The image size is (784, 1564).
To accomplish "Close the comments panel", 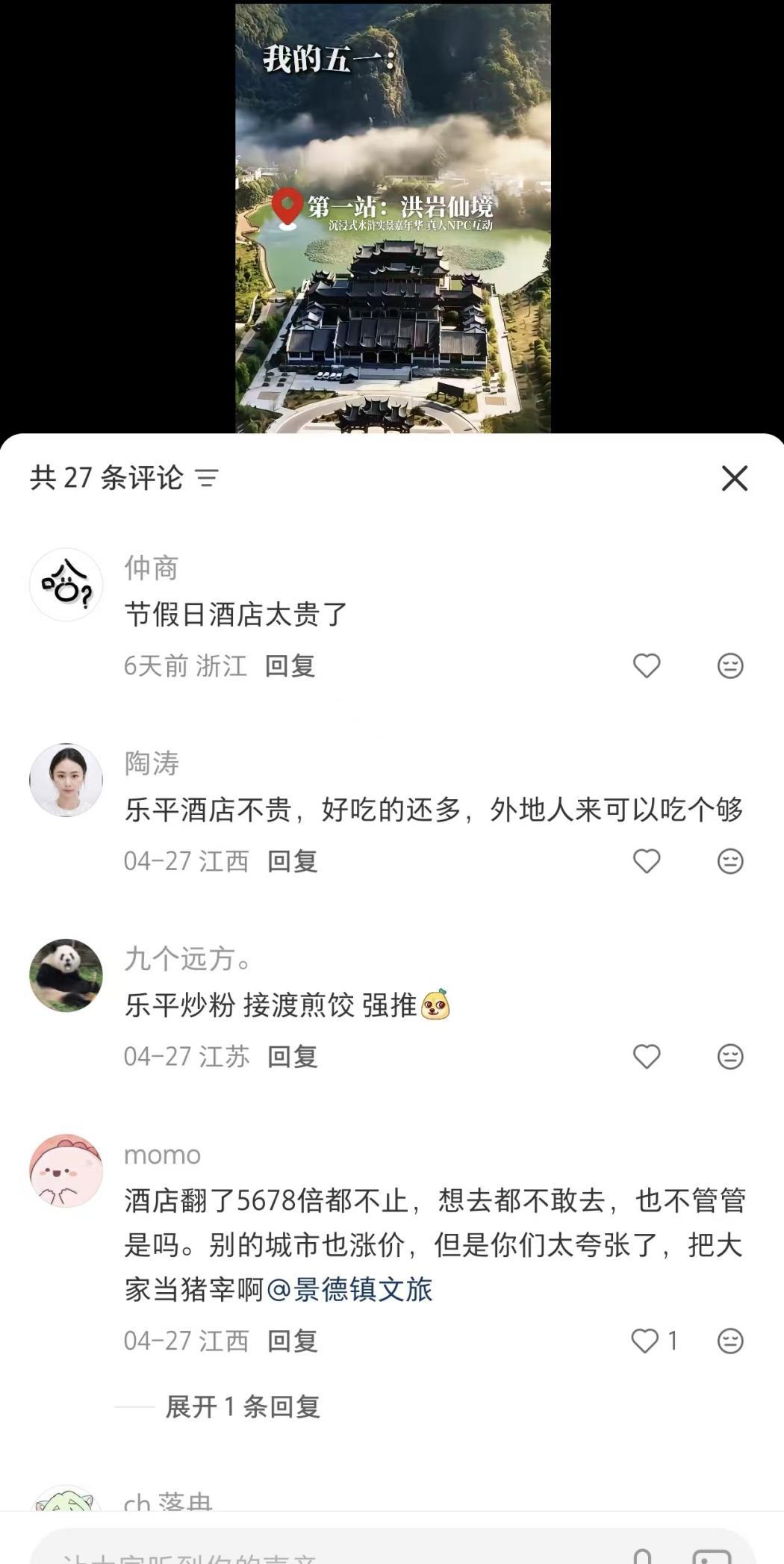I will click(735, 478).
